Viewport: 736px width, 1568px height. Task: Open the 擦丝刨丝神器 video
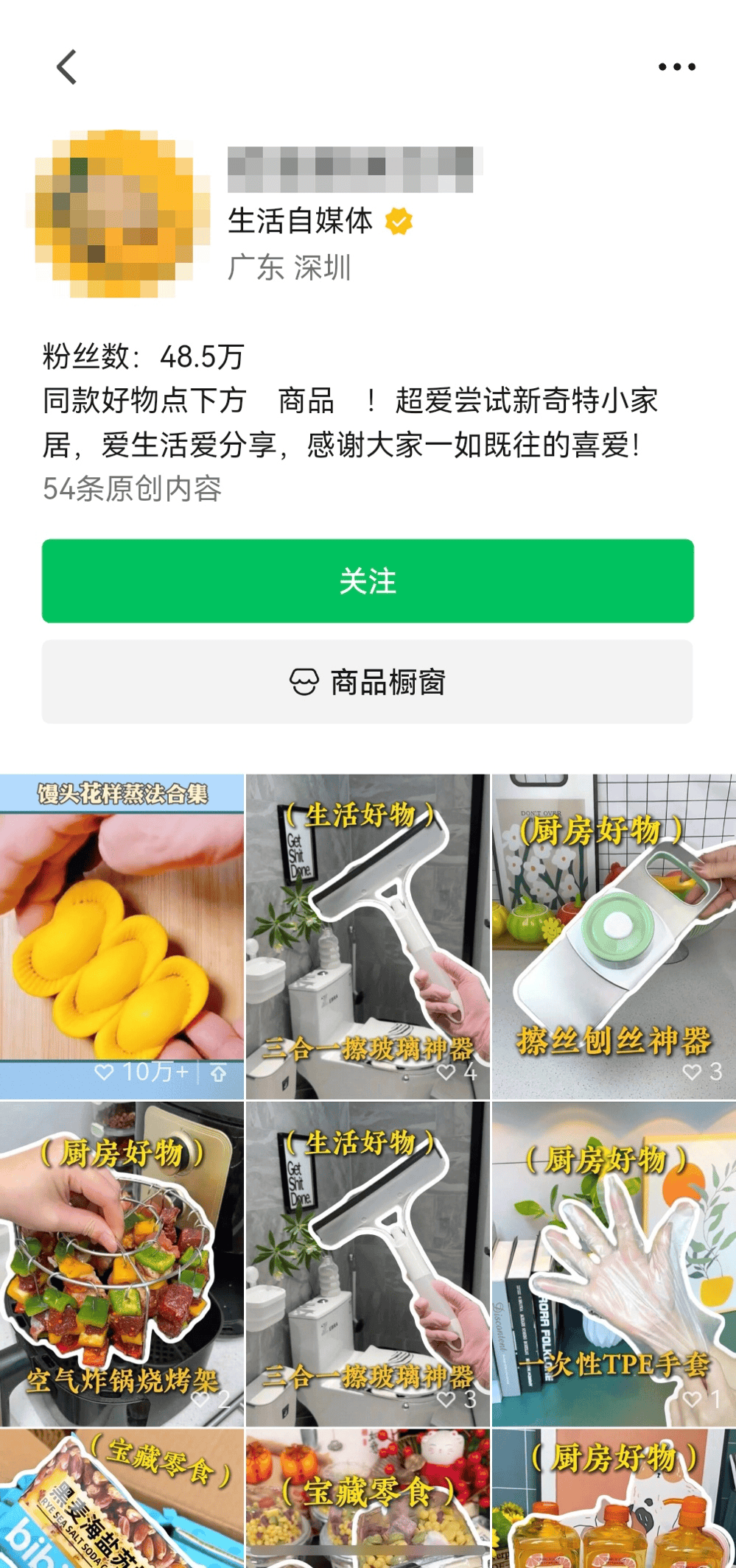614,936
